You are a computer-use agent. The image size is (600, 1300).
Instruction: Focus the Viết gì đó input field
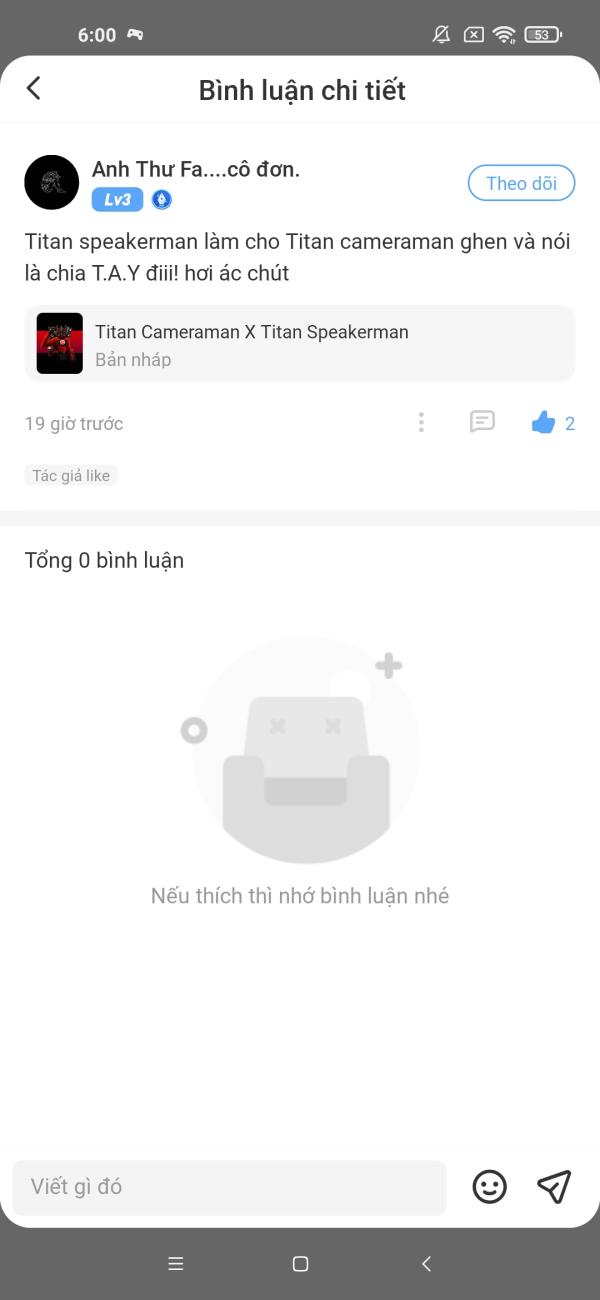point(229,1187)
